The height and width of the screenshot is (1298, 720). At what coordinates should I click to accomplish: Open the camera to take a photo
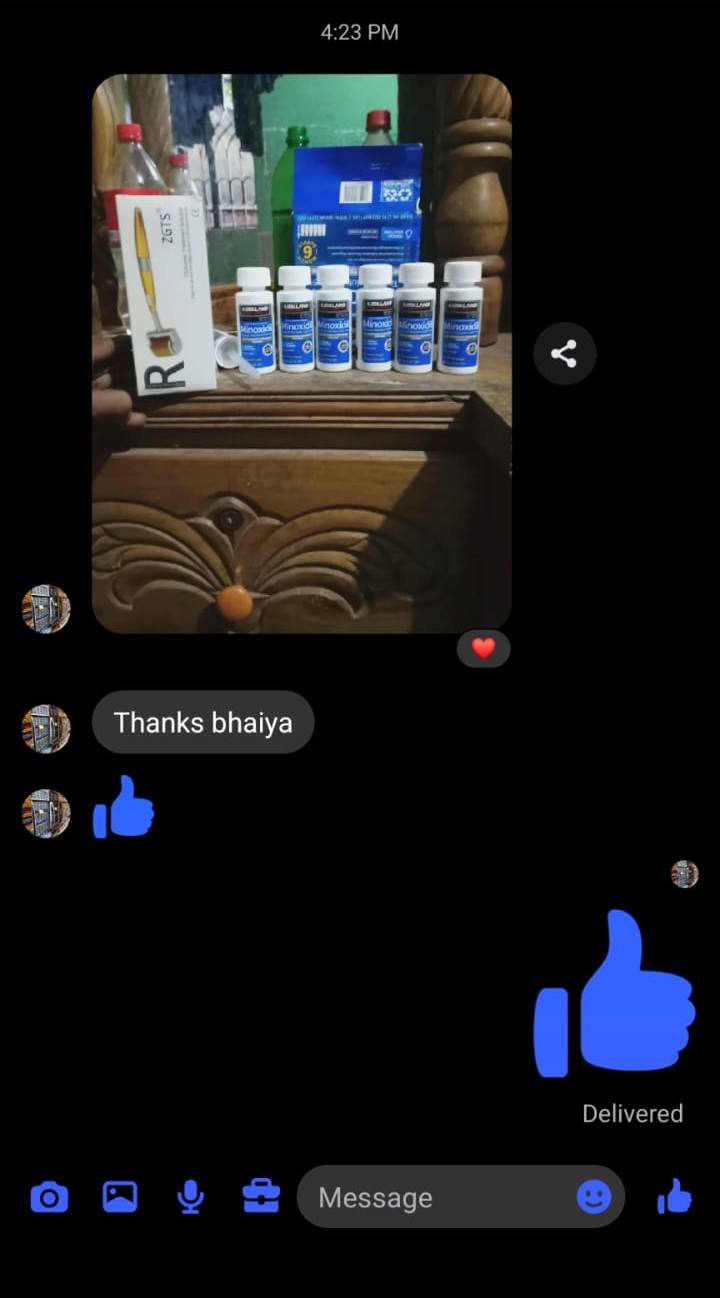click(x=49, y=1197)
